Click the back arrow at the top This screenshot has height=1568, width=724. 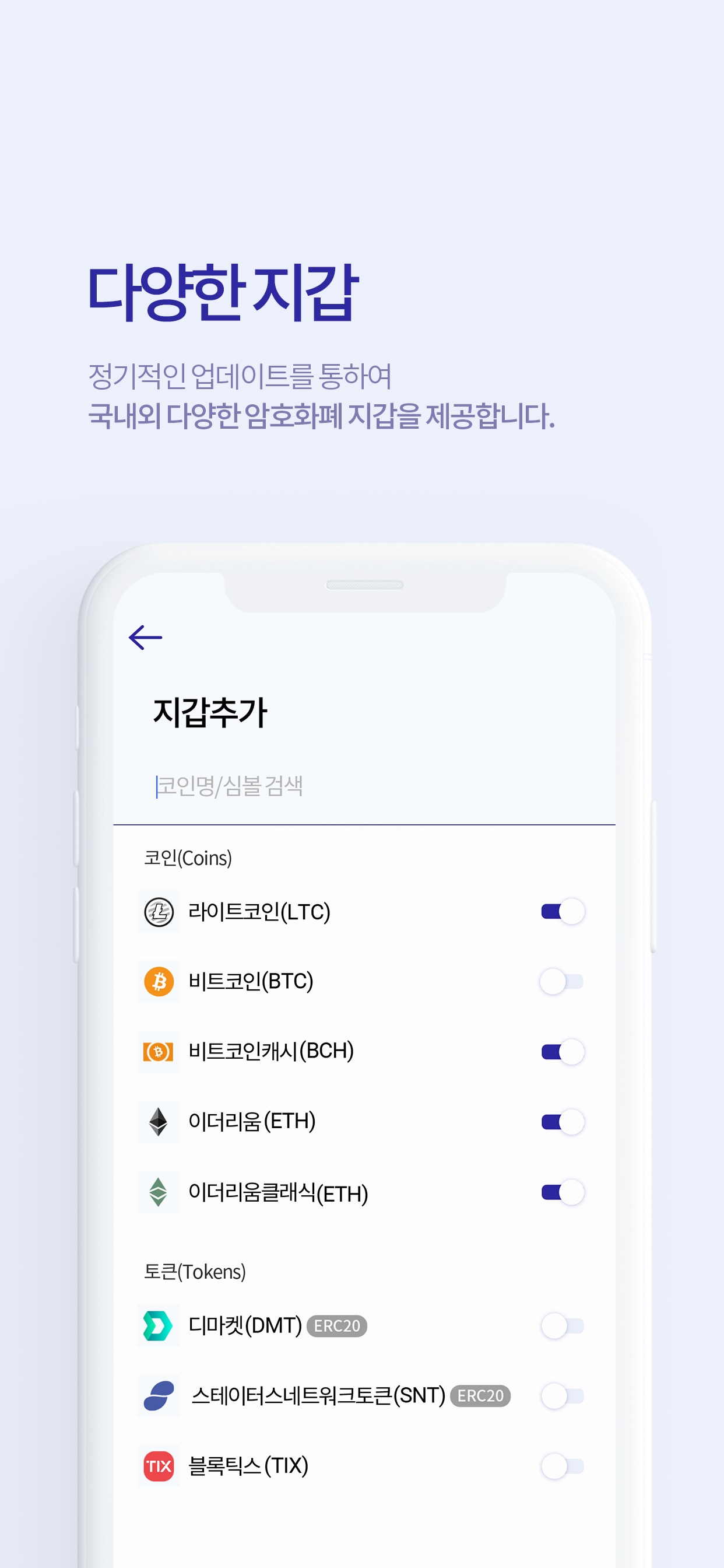coord(144,639)
